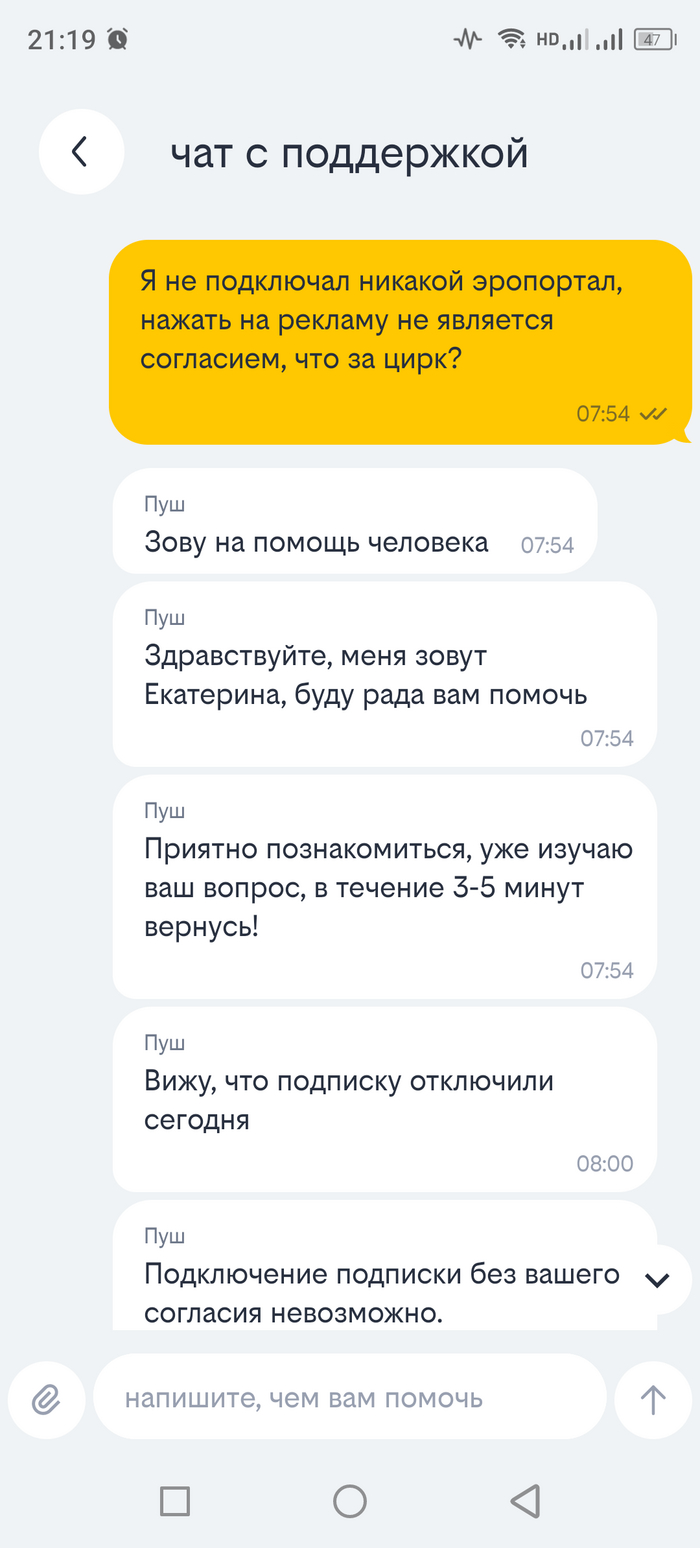Viewport: 700px width, 1548px height.
Task: Go to the home screen via the circle button
Action: point(350,1500)
